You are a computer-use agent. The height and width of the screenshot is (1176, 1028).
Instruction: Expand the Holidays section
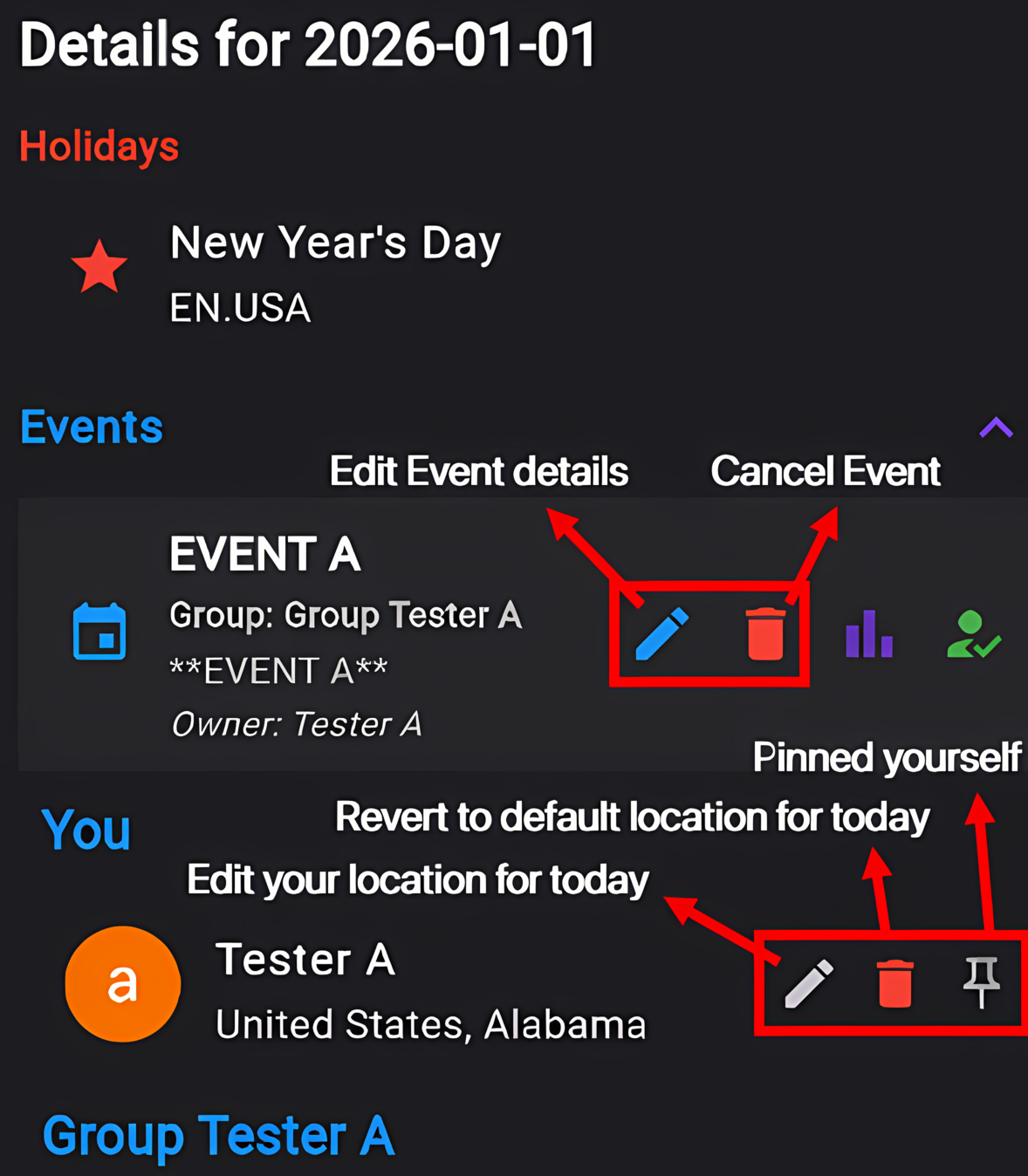coord(99,146)
